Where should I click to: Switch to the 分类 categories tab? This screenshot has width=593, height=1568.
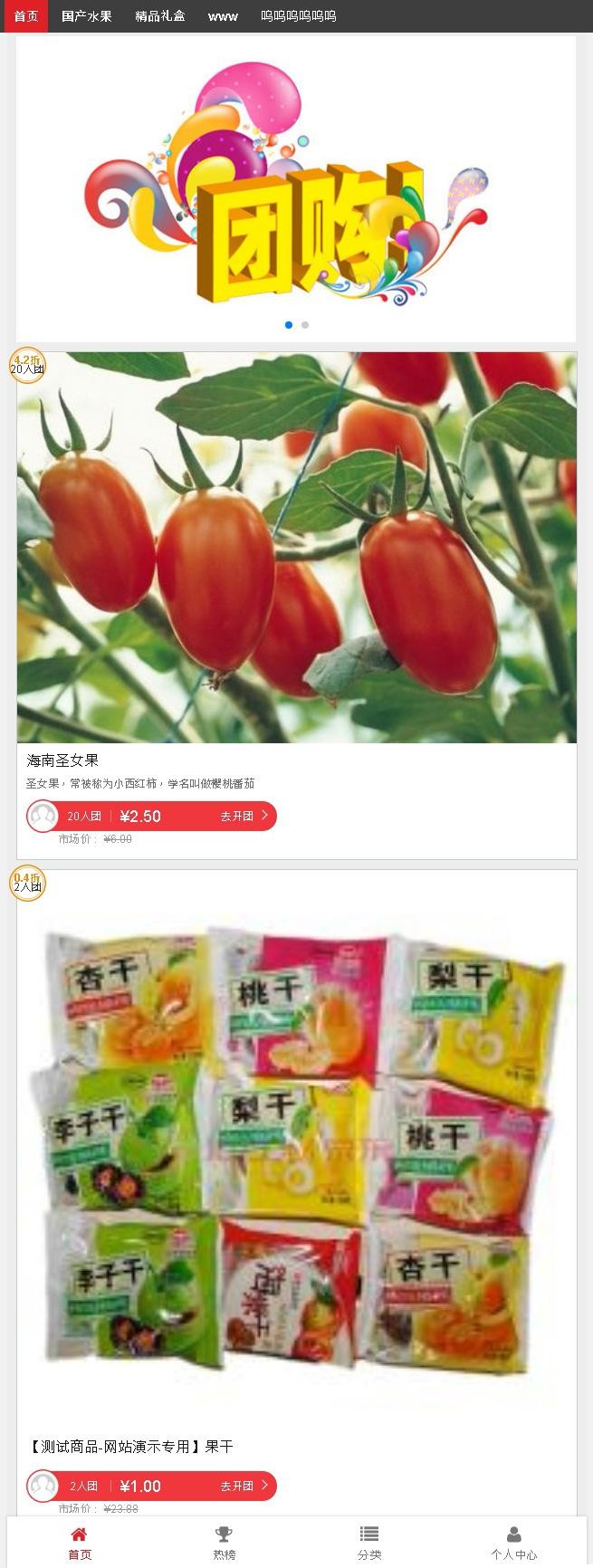click(x=368, y=1542)
